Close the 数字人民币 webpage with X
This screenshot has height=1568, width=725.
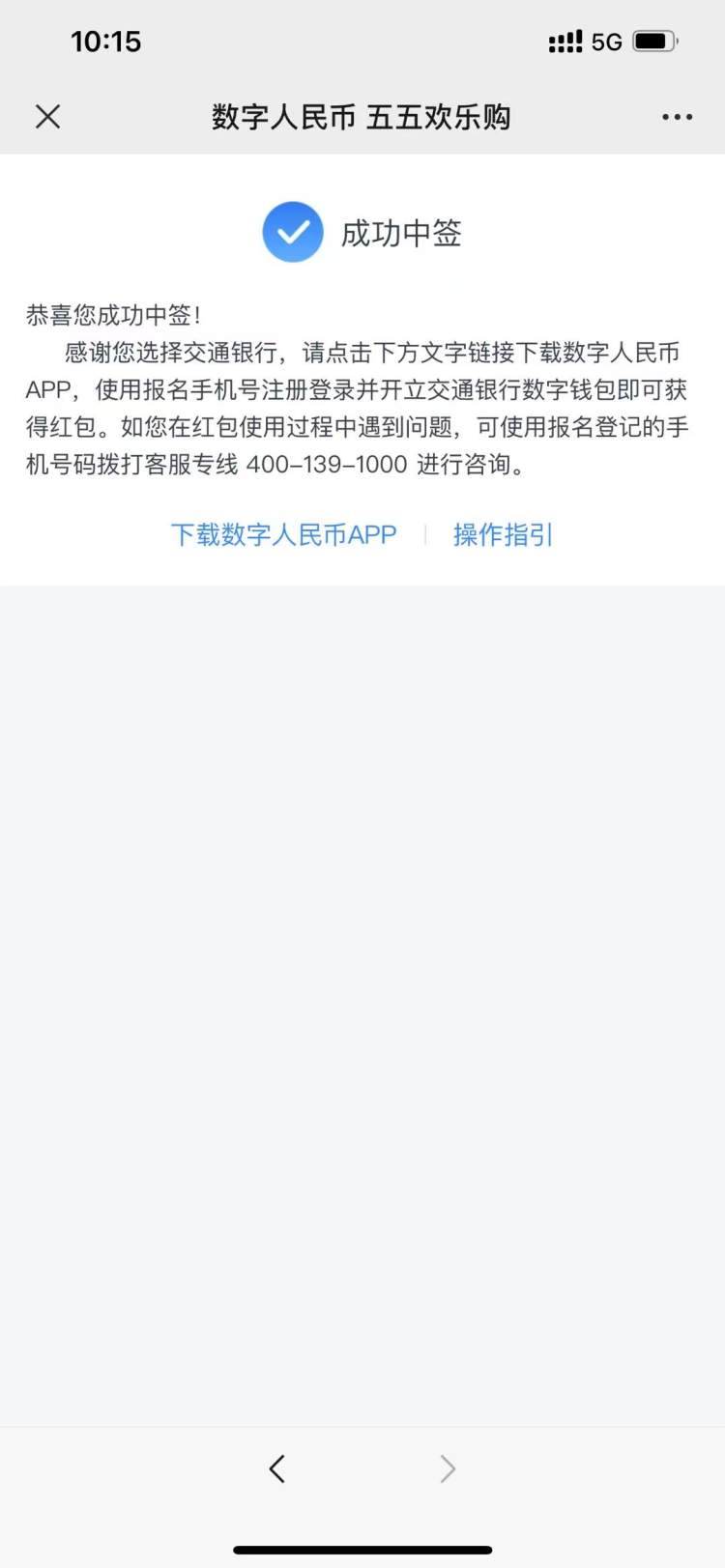pyautogui.click(x=47, y=117)
